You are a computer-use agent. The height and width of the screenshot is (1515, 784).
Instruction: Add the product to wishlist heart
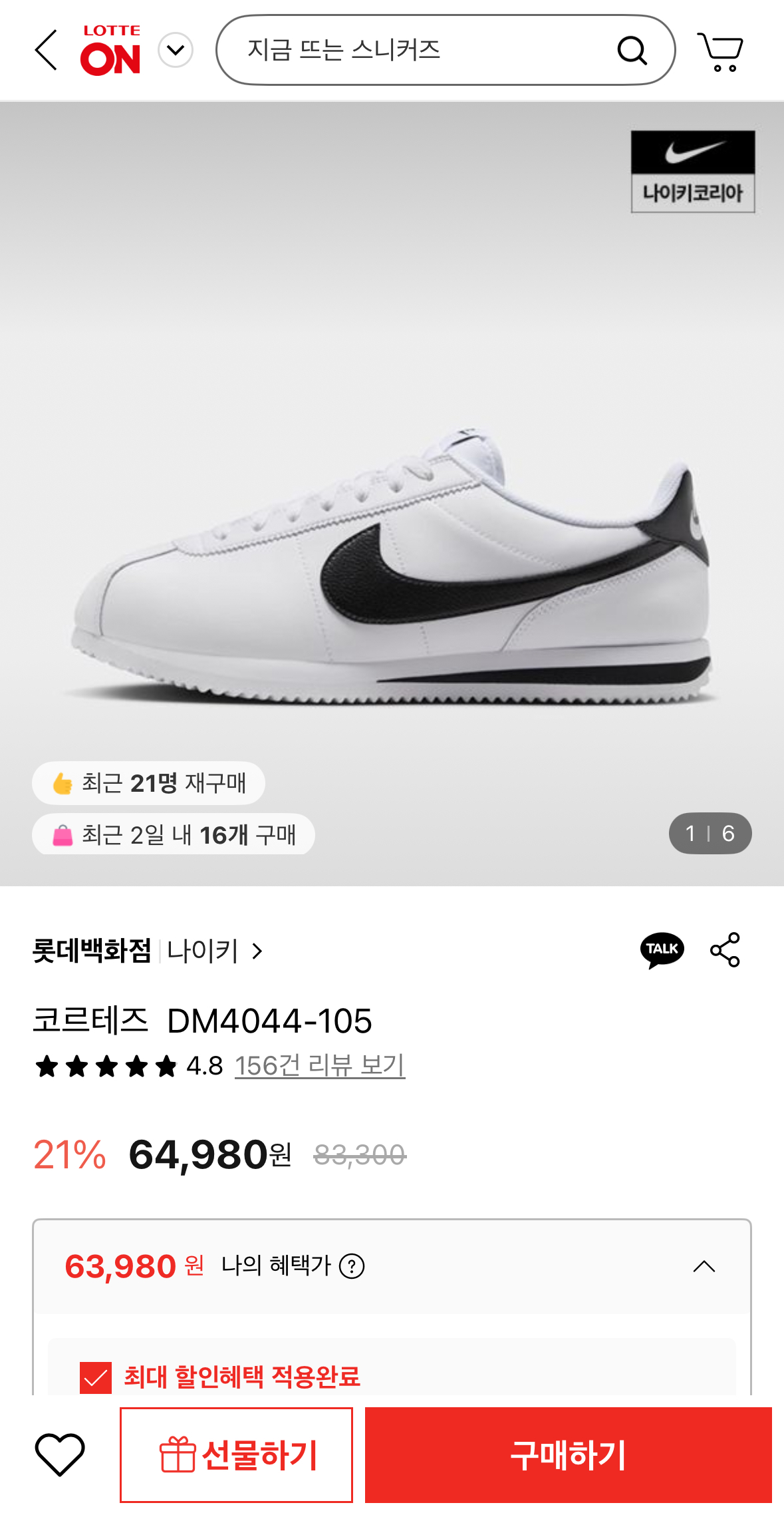60,1454
